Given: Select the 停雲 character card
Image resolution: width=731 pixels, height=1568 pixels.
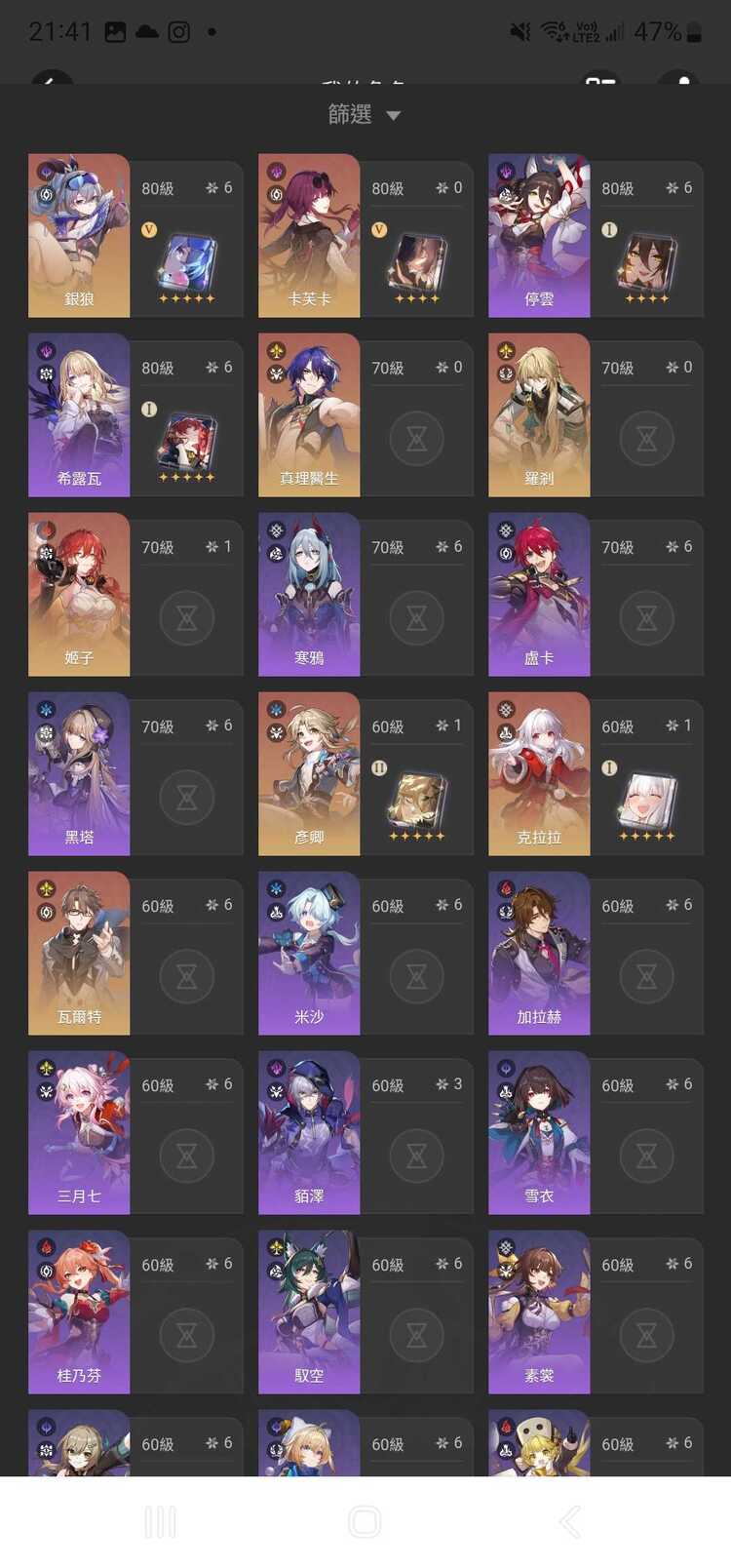Looking at the screenshot, I should [x=539, y=236].
